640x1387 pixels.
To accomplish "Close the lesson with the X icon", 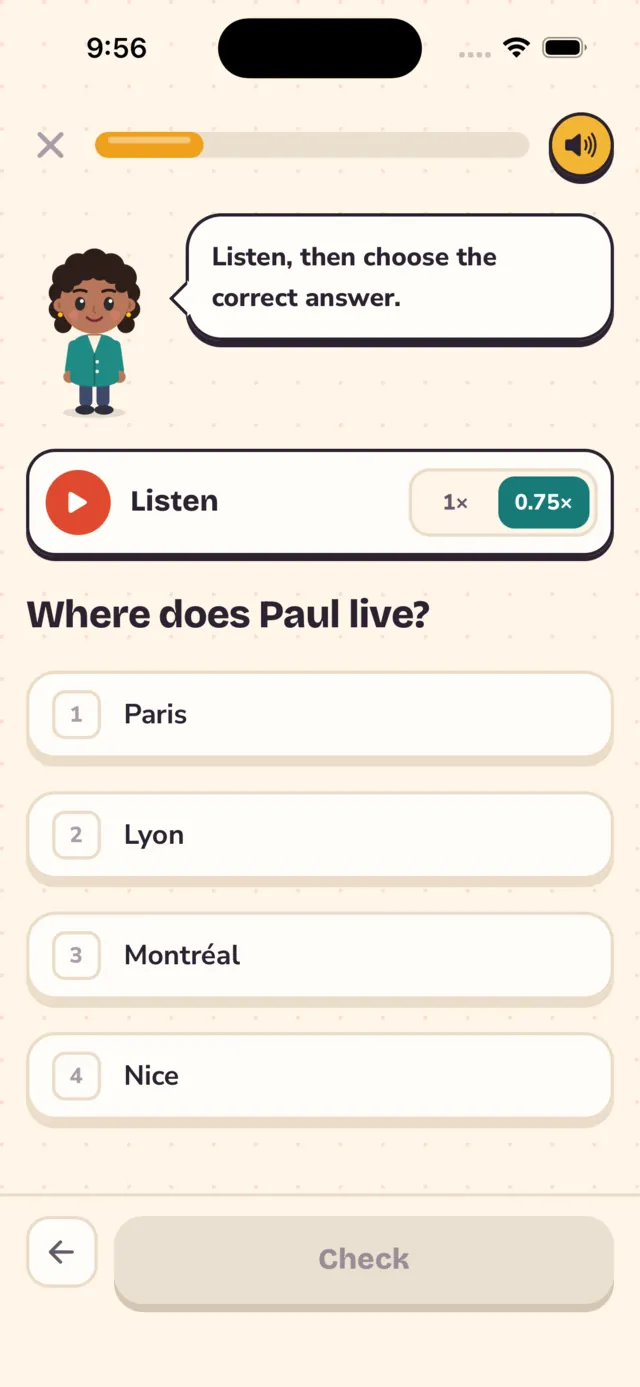I will 50,145.
